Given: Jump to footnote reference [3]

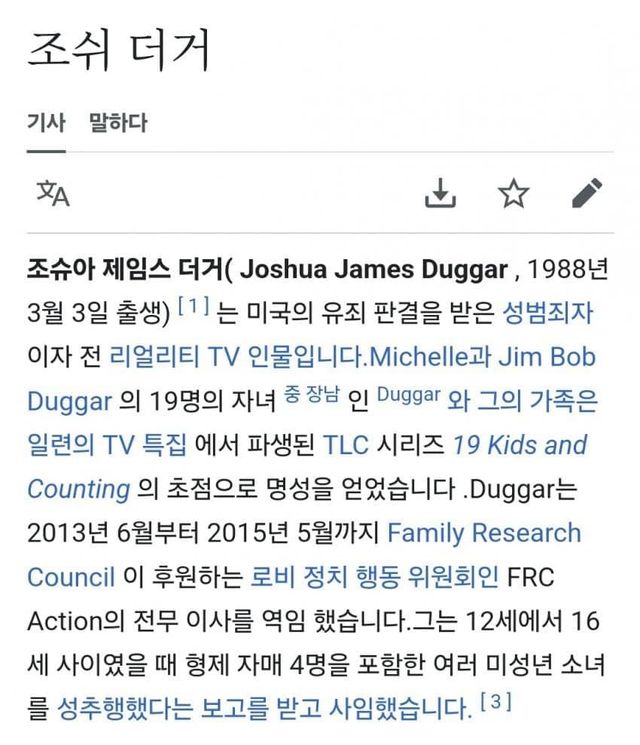Looking at the screenshot, I should point(495,704).
